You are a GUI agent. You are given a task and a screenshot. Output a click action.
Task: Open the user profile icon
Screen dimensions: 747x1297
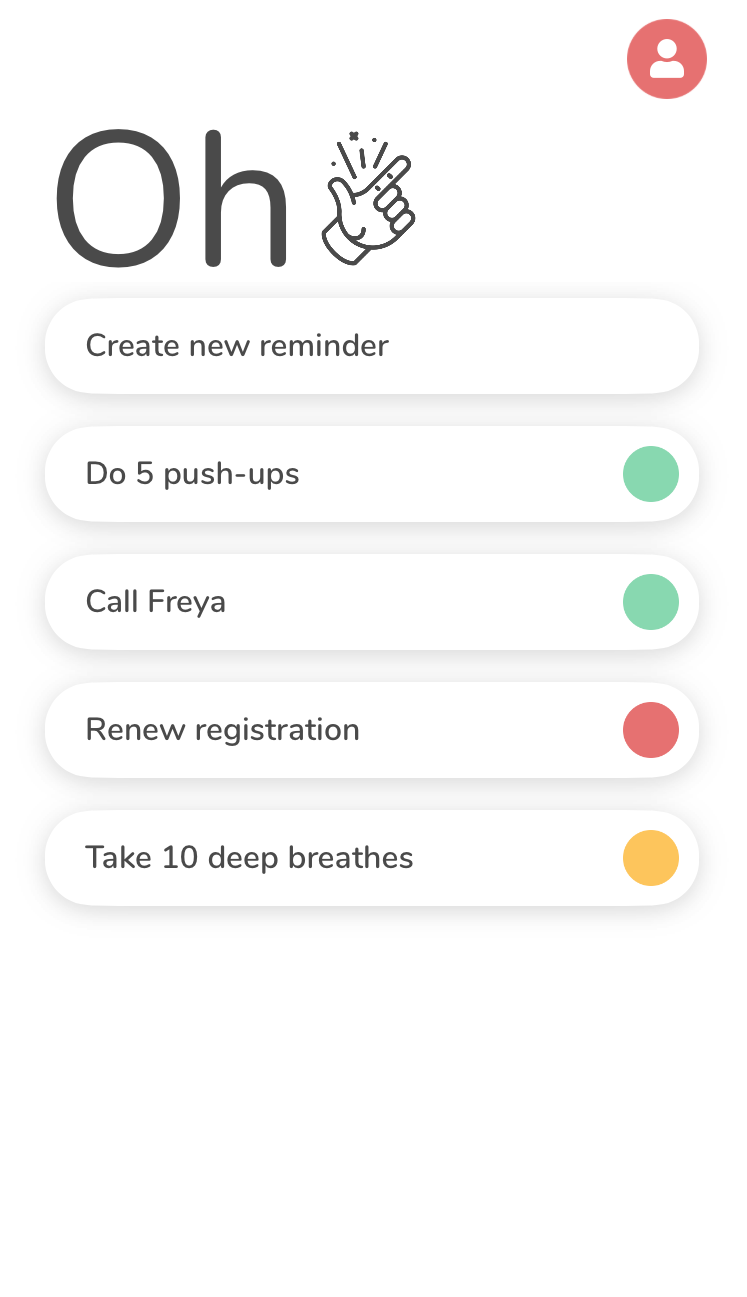pyautogui.click(x=666, y=59)
